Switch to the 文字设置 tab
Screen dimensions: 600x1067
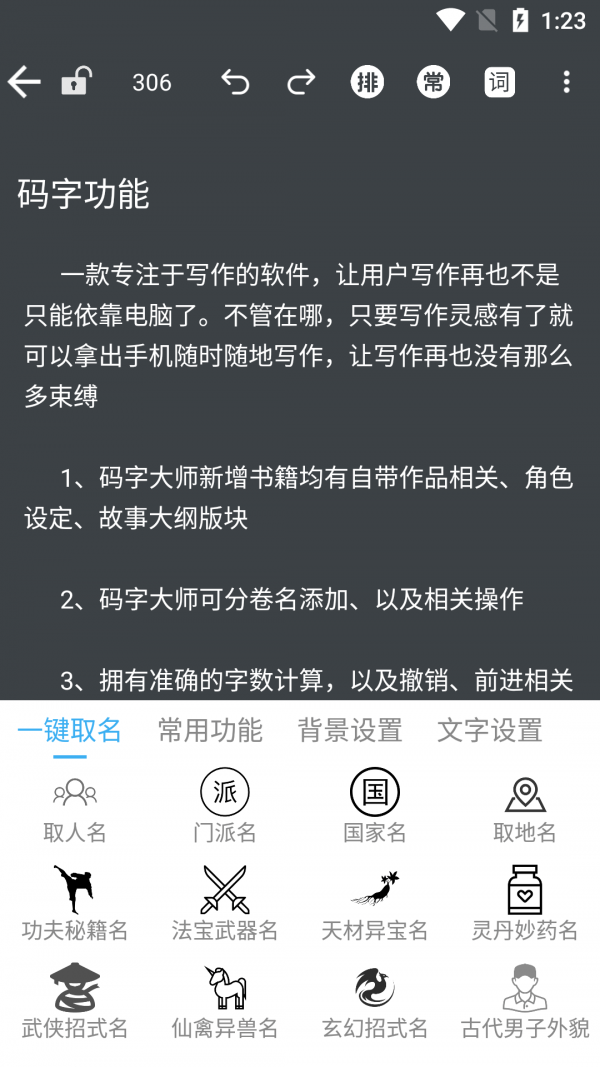490,730
